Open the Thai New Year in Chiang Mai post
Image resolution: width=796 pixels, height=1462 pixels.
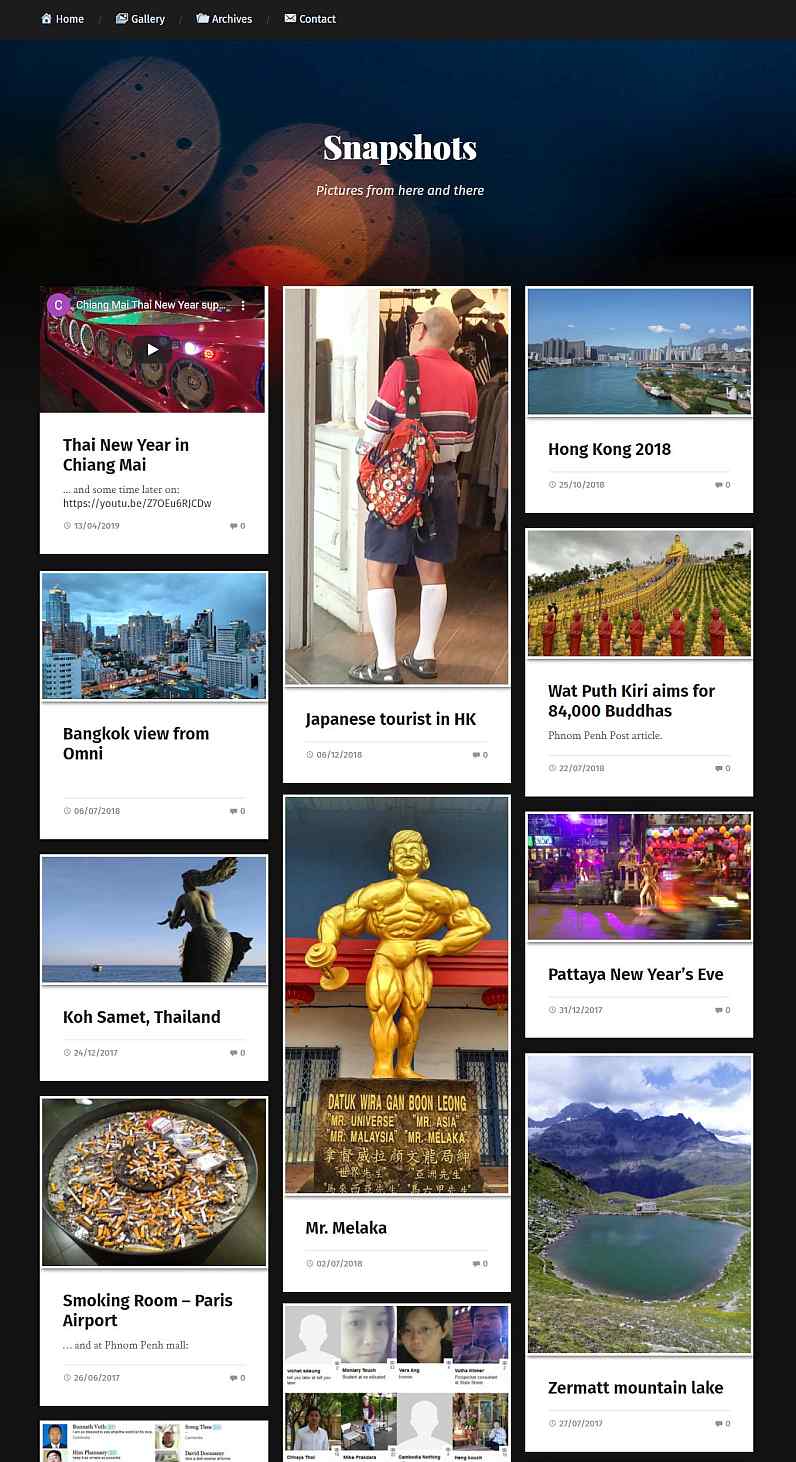tap(126, 455)
